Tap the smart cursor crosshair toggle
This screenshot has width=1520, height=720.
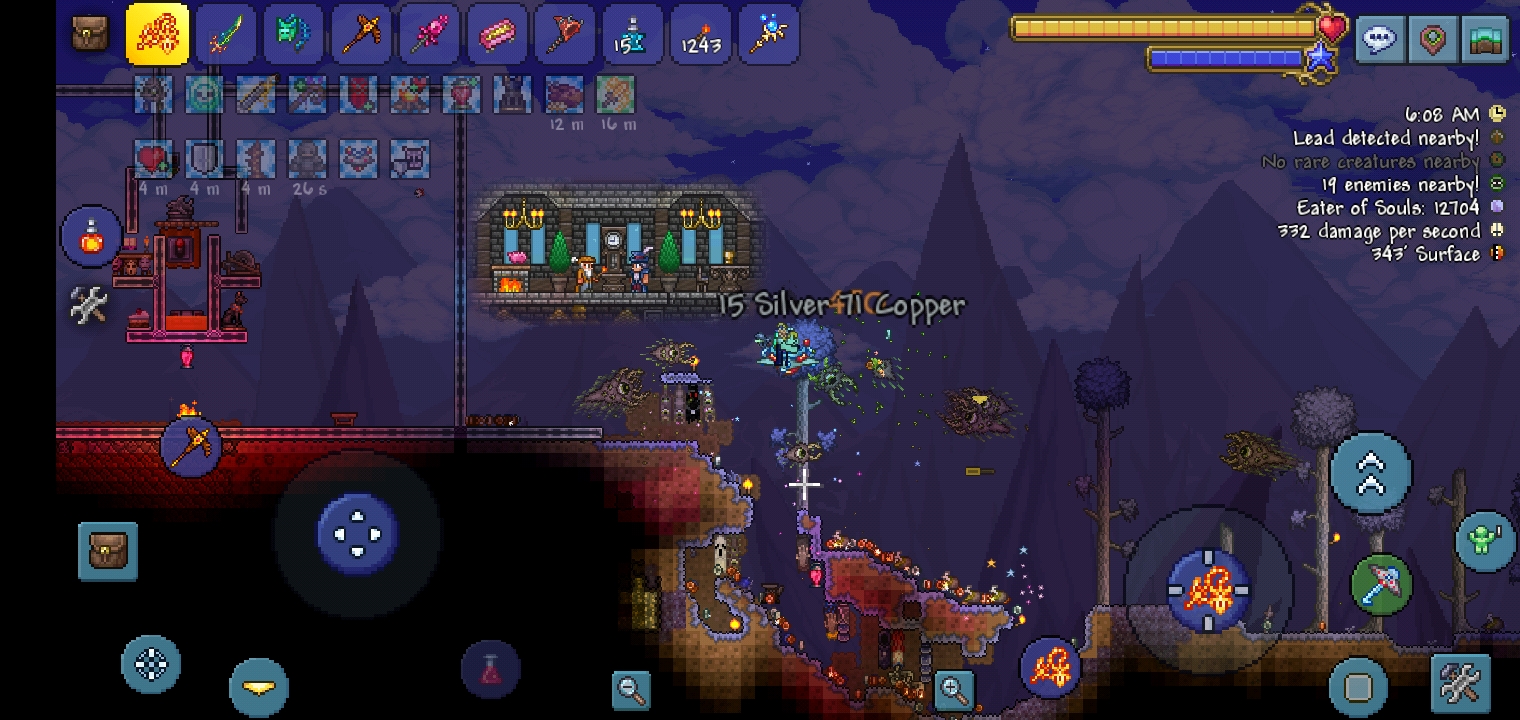coord(151,664)
